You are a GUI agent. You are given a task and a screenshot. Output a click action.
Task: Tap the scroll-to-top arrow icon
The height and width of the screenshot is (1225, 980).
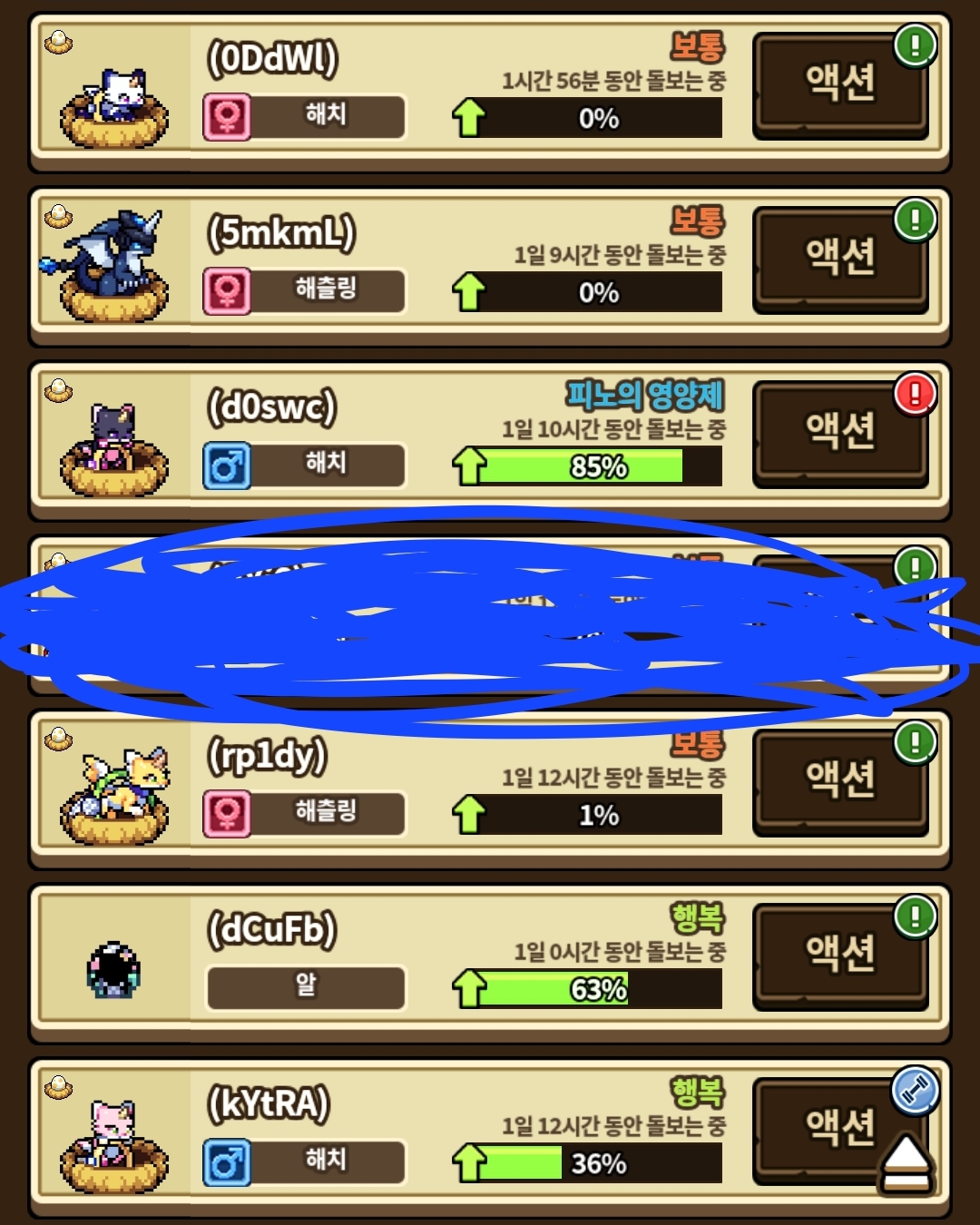[x=906, y=1164]
